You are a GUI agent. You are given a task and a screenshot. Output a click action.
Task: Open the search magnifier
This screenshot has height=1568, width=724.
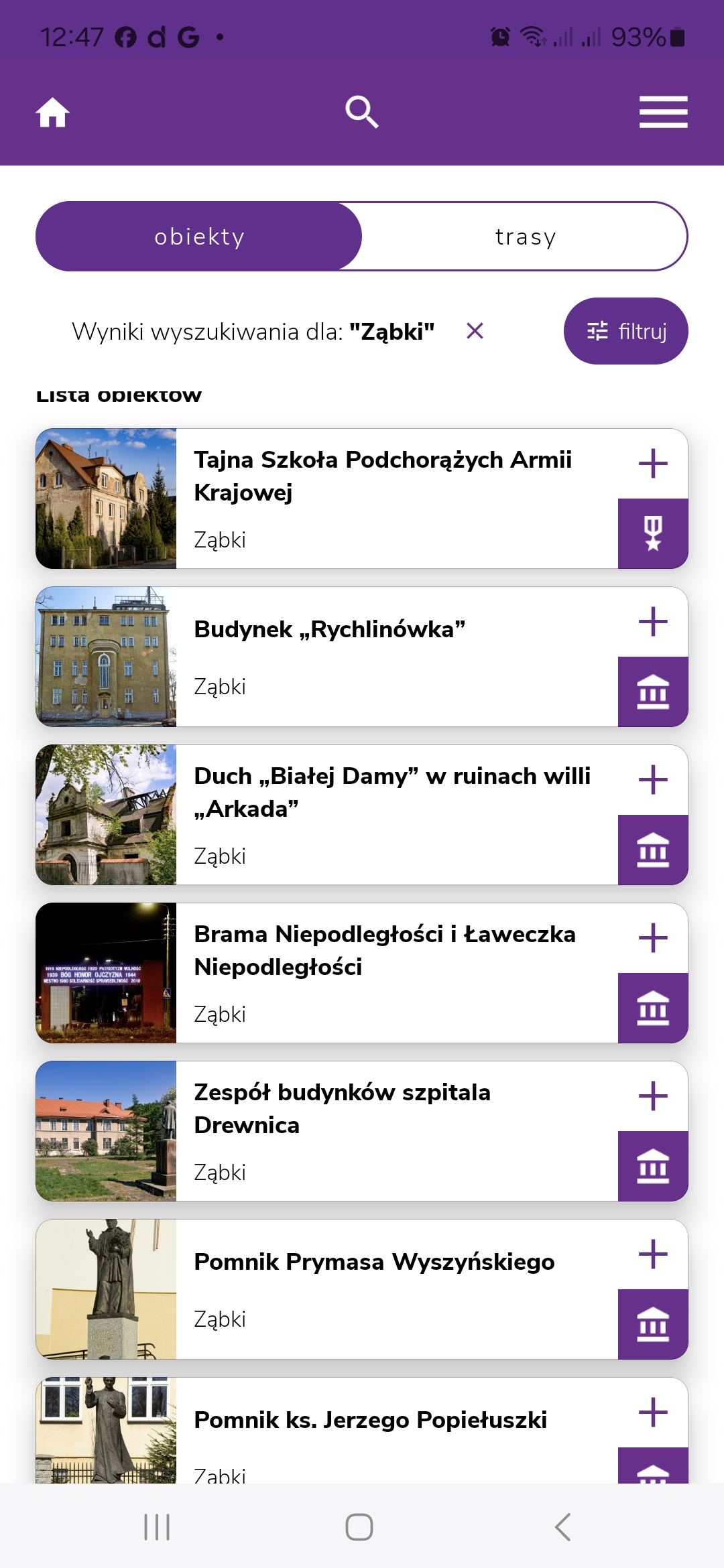(362, 112)
